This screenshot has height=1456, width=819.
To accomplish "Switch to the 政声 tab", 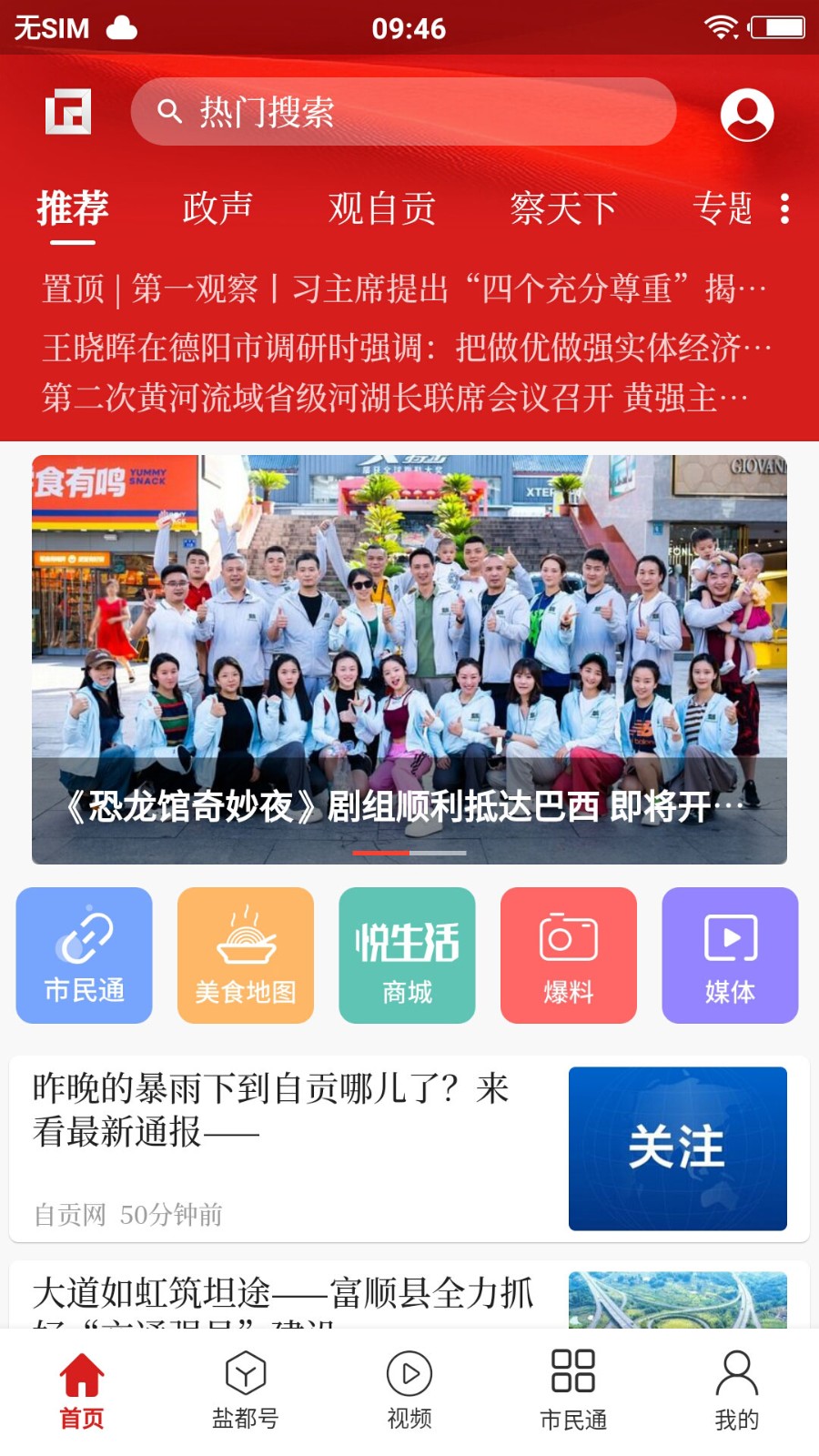I will pos(217,208).
